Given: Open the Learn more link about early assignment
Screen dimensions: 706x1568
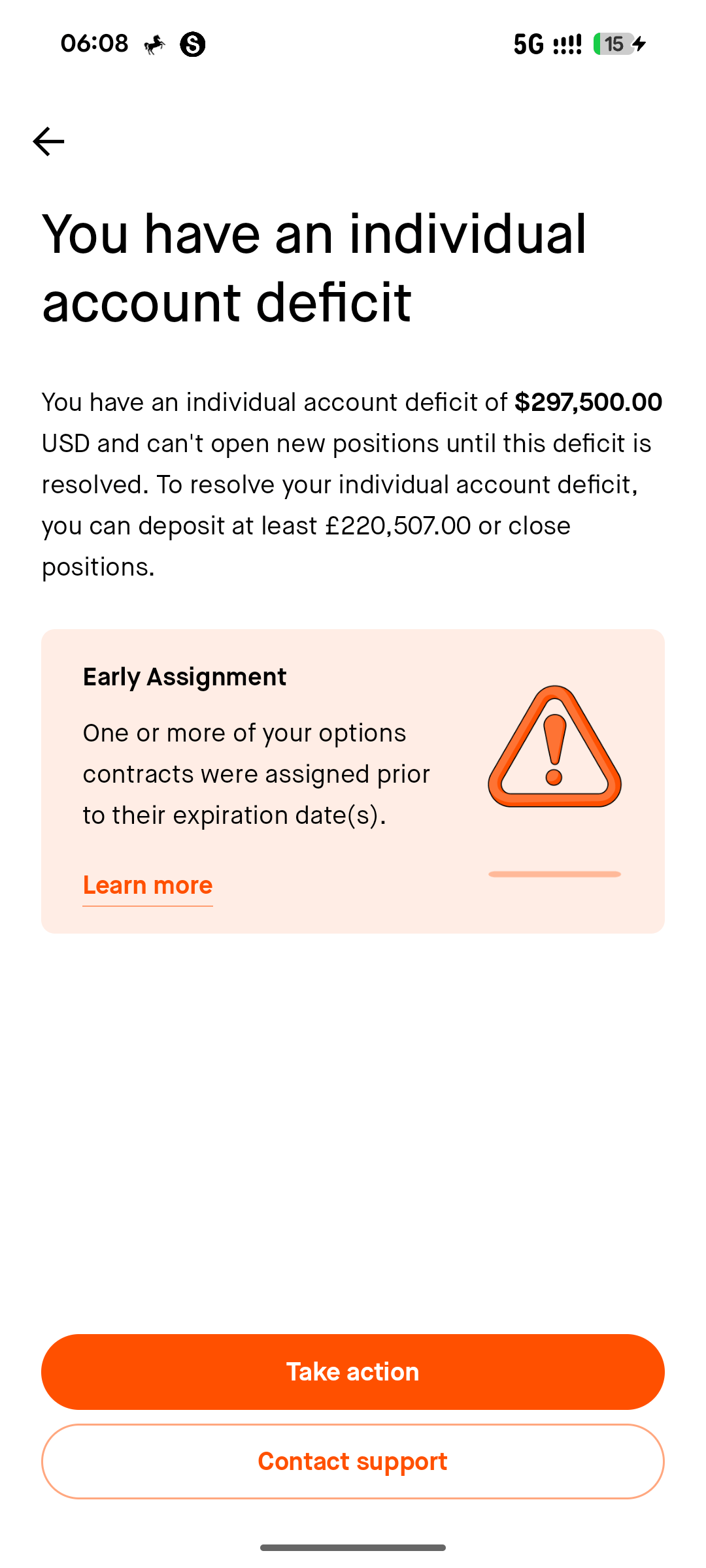Looking at the screenshot, I should pos(148,885).
